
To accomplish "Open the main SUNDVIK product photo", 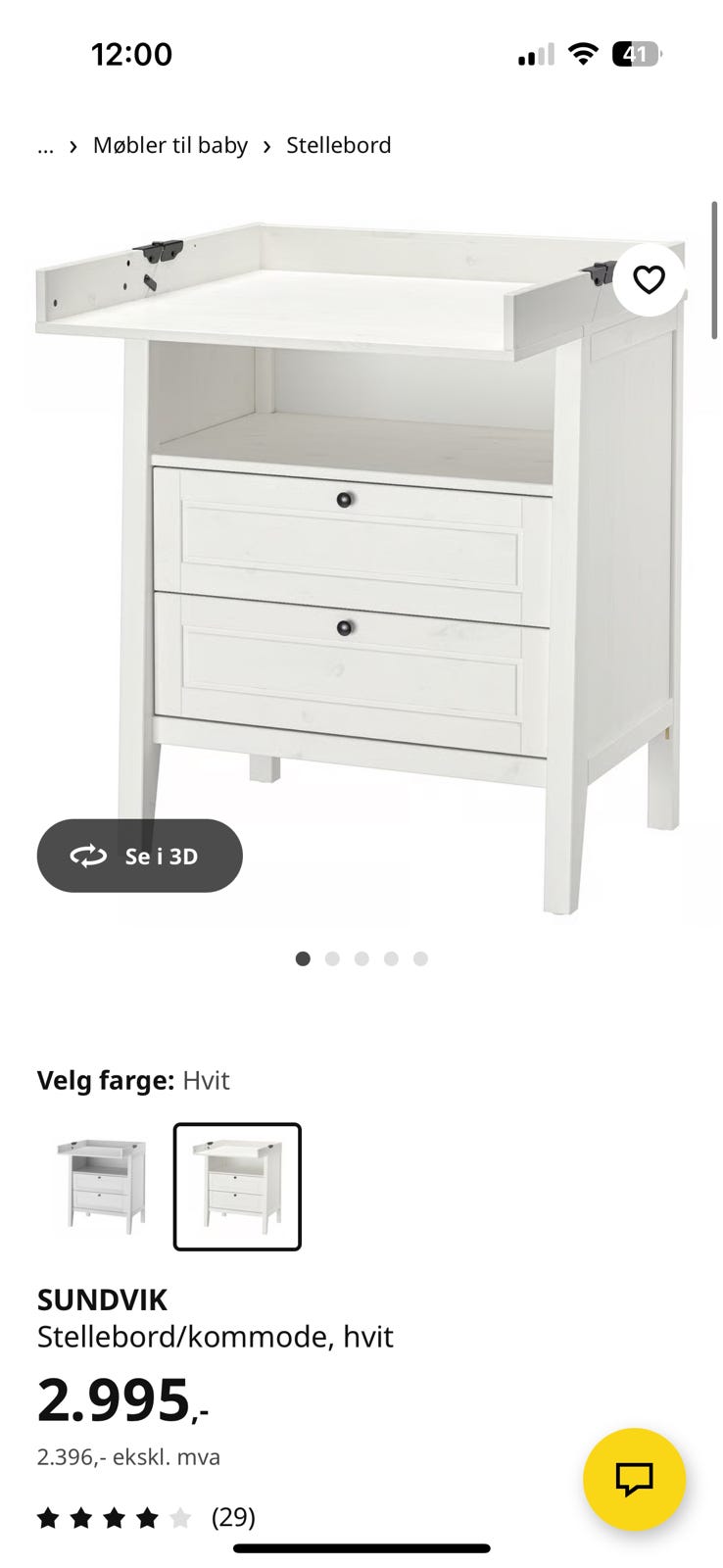I will pos(361,568).
